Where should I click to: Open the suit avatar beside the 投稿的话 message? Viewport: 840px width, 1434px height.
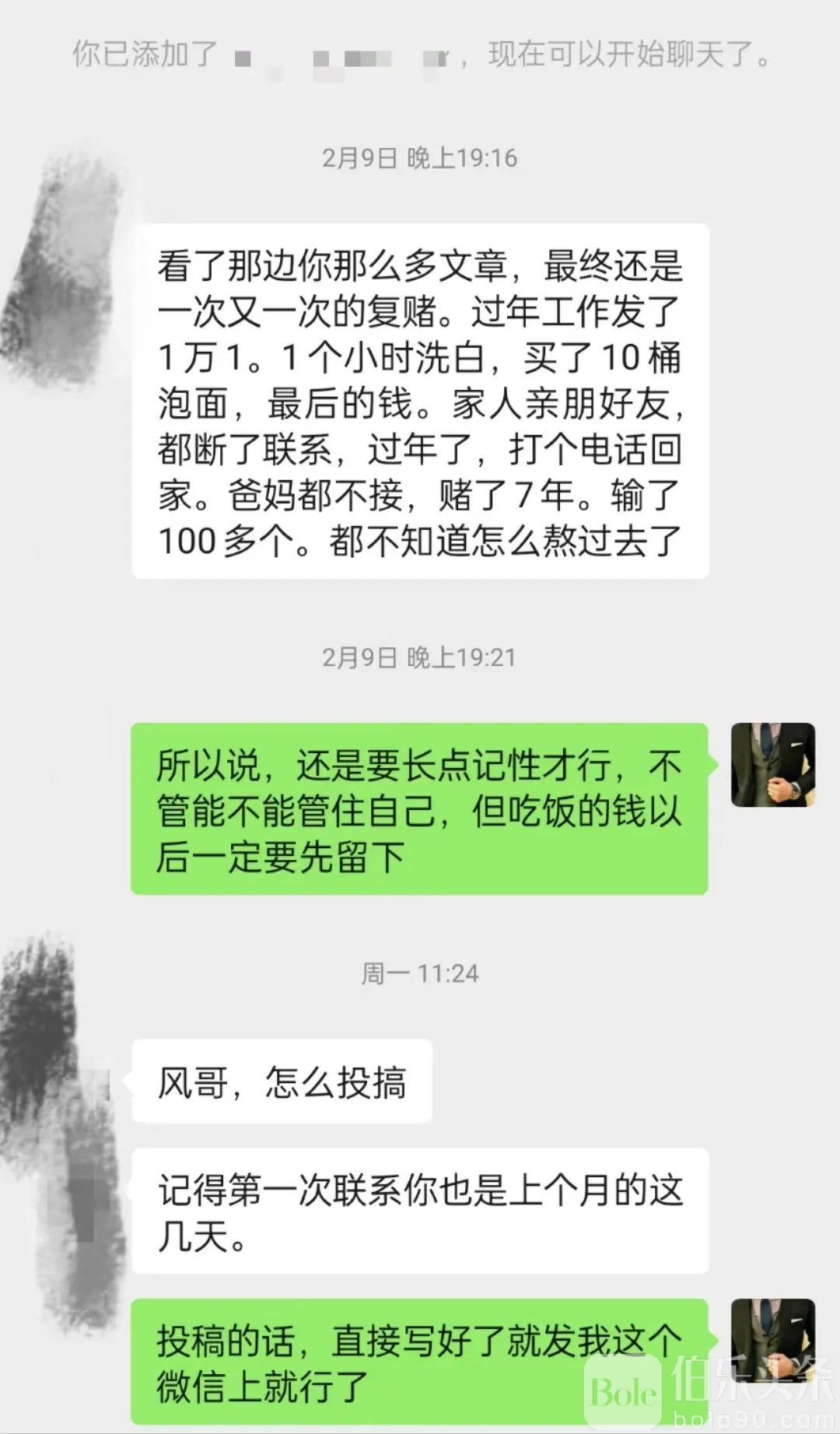click(x=773, y=1338)
